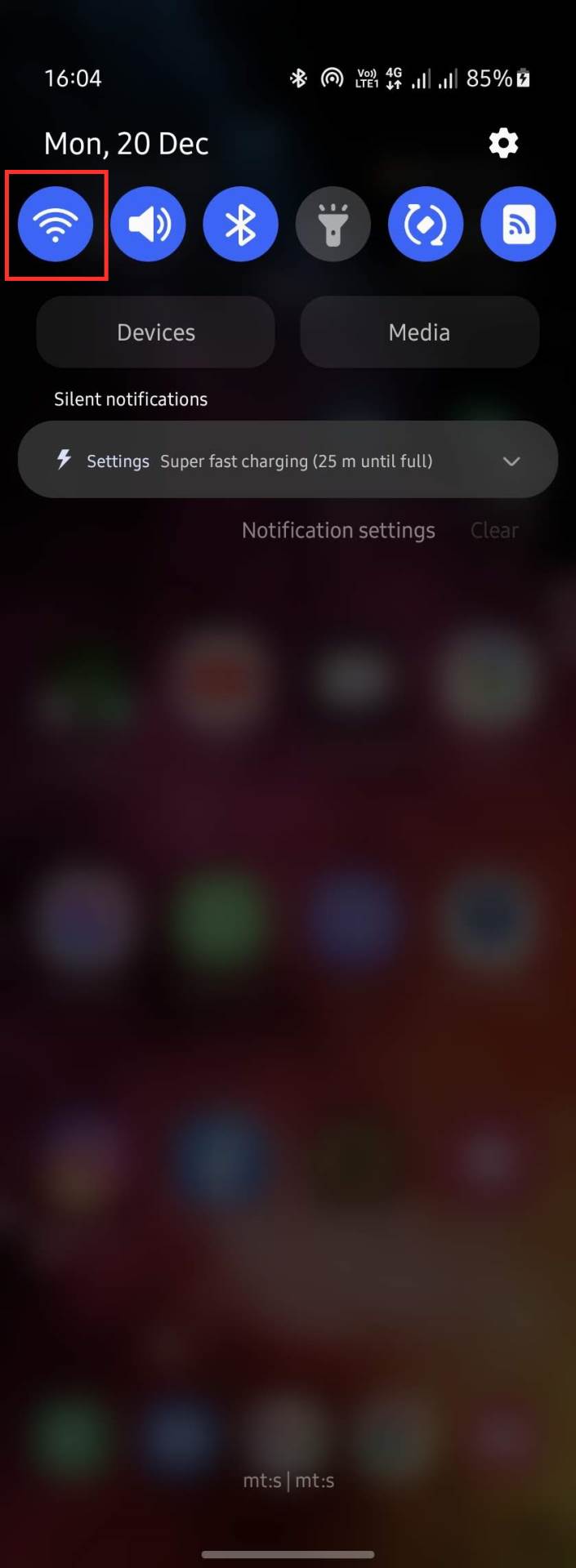Open the Devices panel
576x1568 pixels.
point(155,332)
